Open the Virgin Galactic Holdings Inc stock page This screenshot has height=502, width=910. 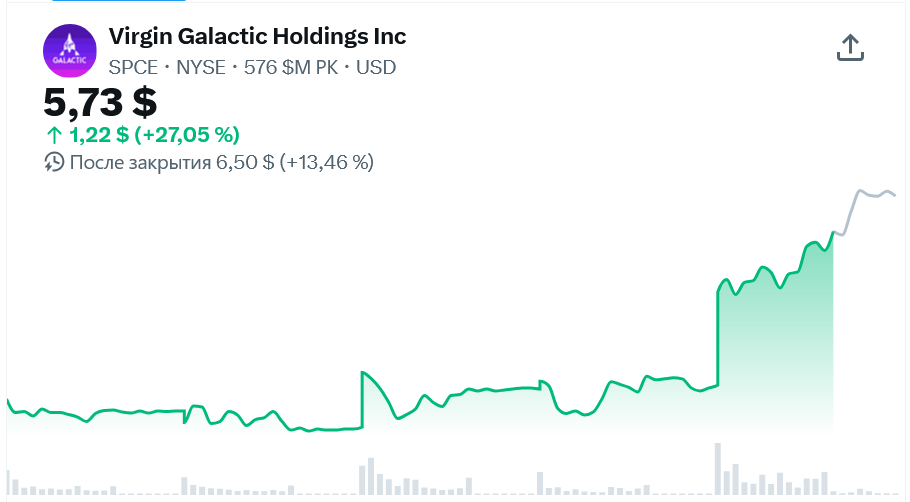point(257,37)
